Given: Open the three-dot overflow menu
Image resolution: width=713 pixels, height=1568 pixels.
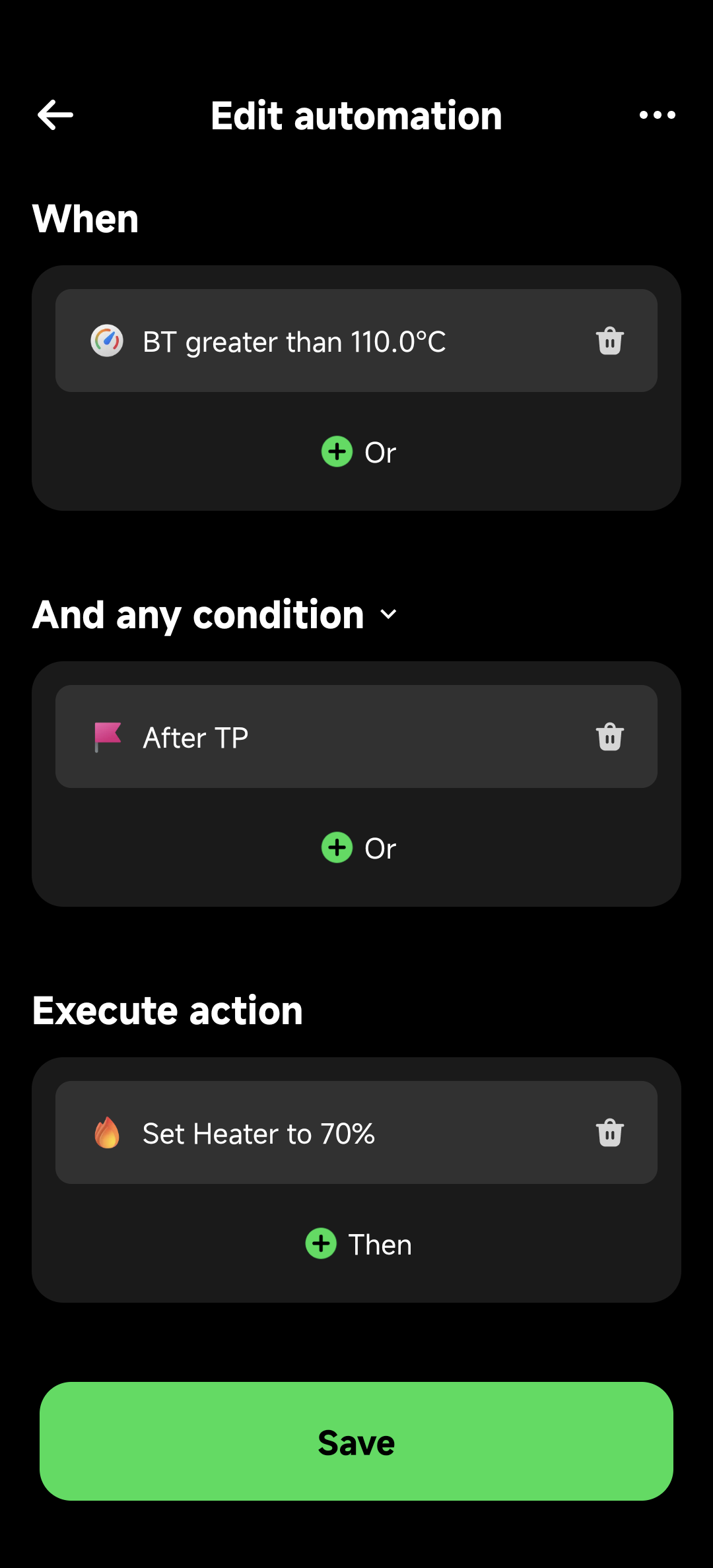Looking at the screenshot, I should click(658, 114).
